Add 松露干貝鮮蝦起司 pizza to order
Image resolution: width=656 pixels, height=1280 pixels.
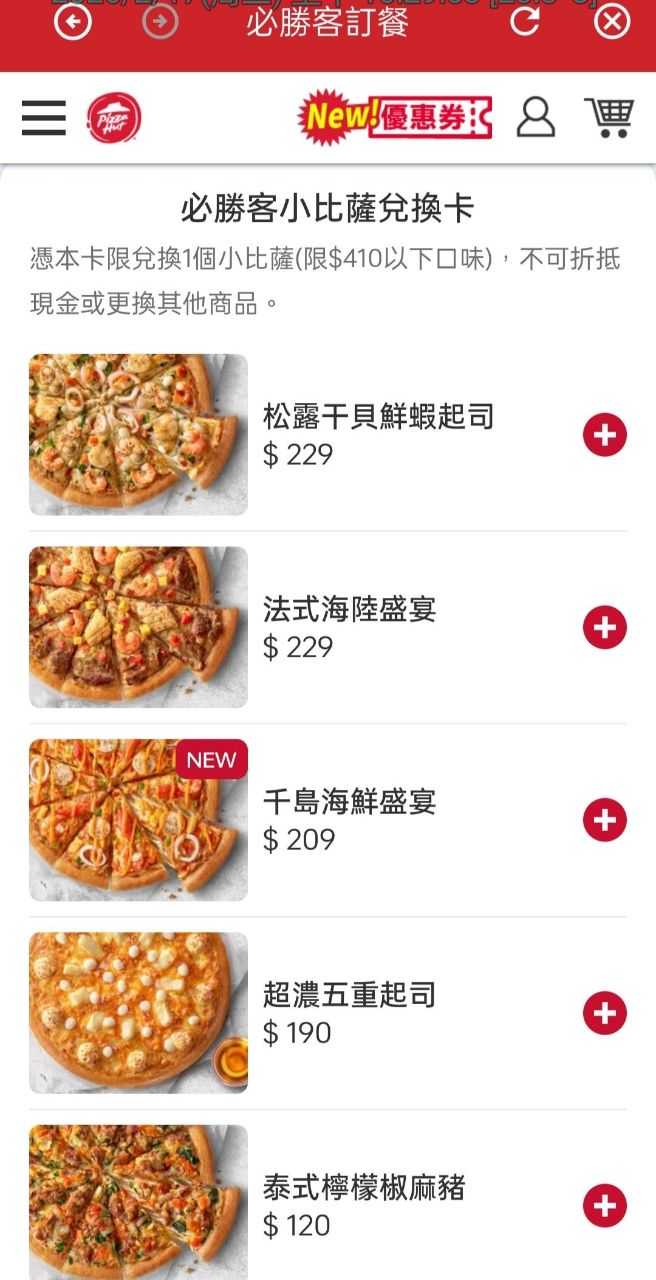605,435
